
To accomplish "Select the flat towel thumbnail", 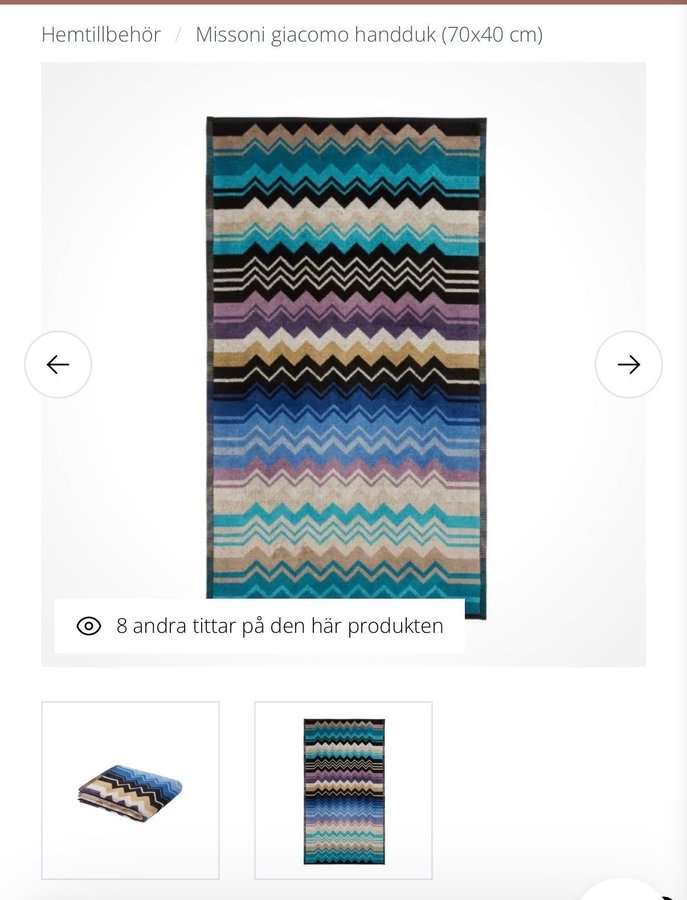I will (x=343, y=790).
